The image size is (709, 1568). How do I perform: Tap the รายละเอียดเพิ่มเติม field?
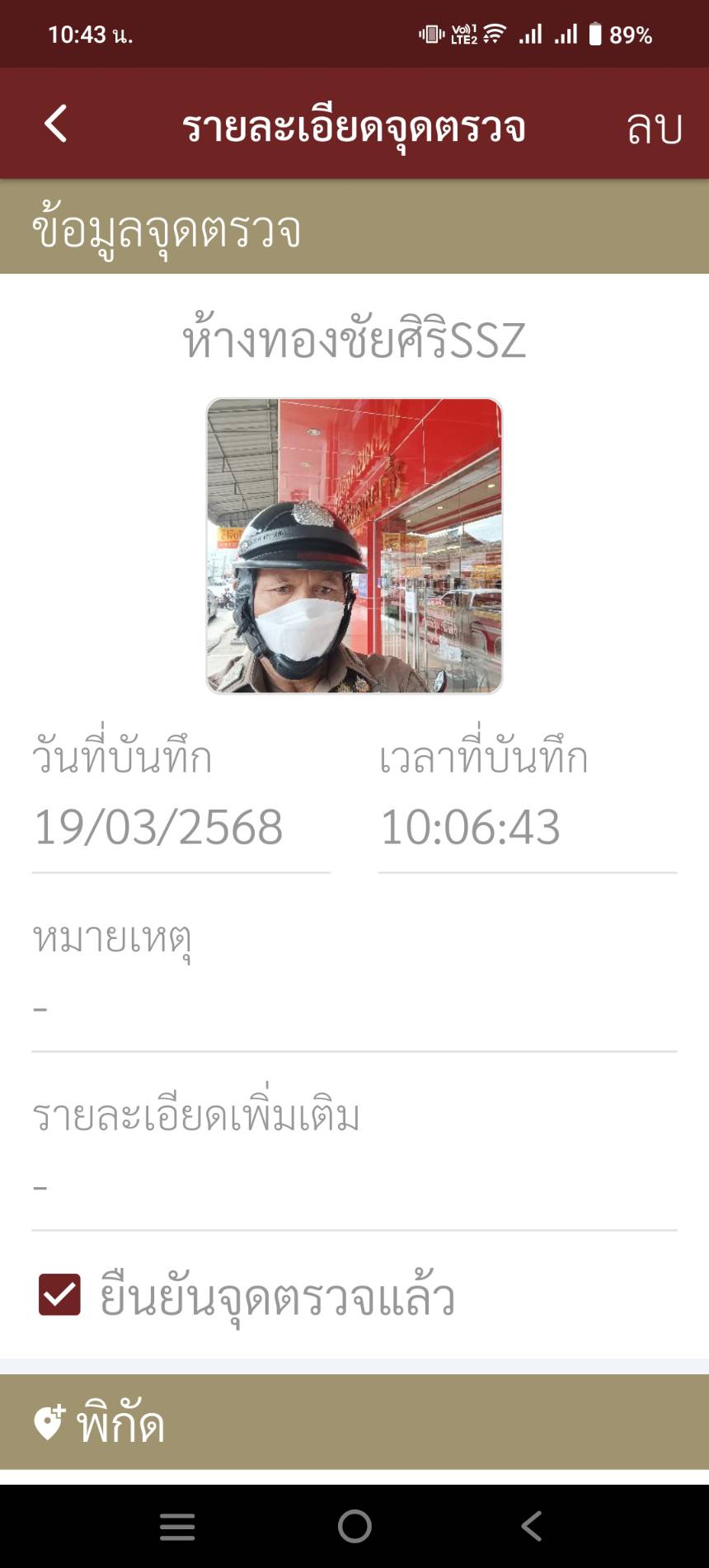(354, 1187)
